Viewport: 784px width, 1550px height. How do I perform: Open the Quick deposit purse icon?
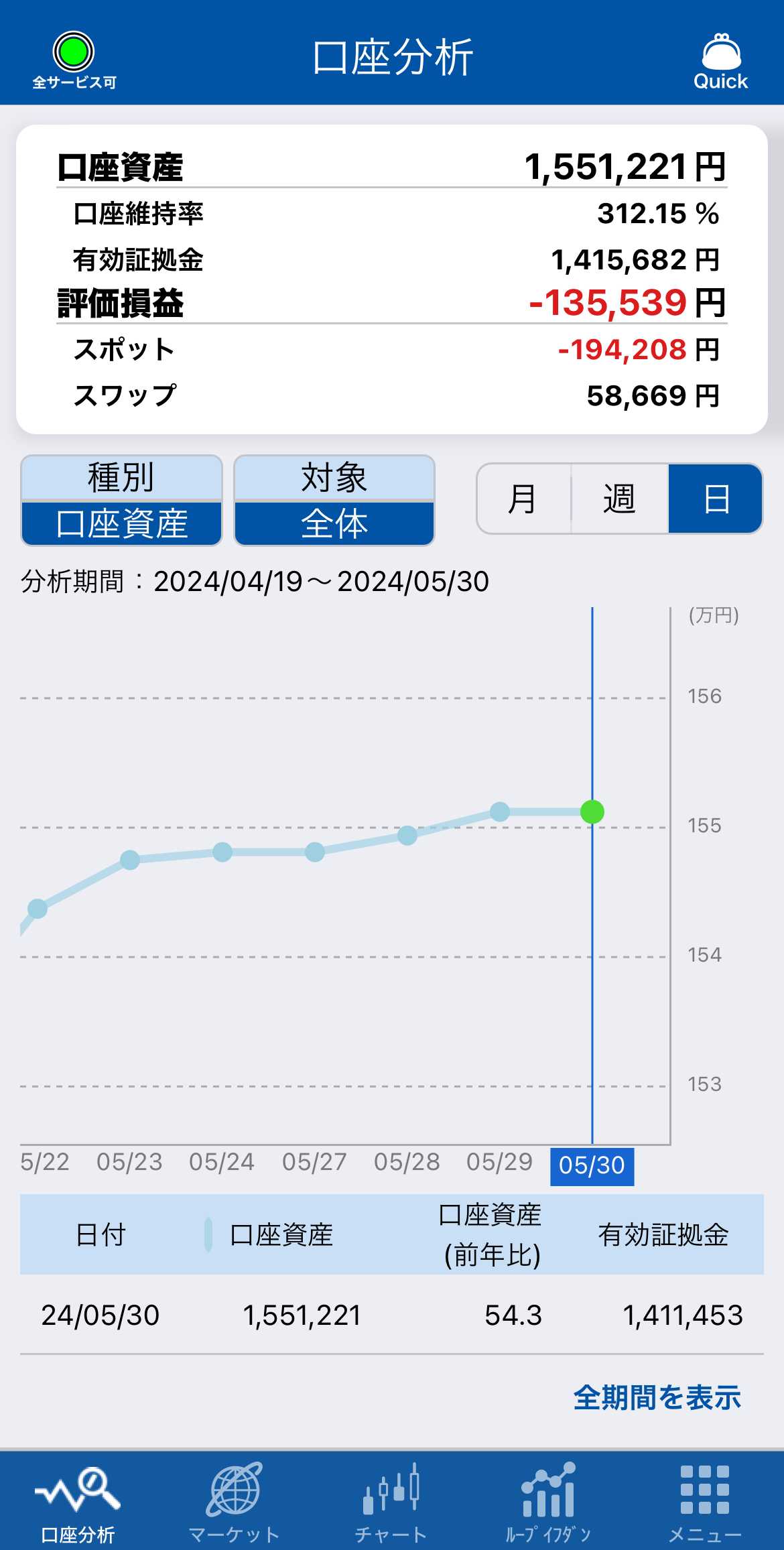click(720, 62)
